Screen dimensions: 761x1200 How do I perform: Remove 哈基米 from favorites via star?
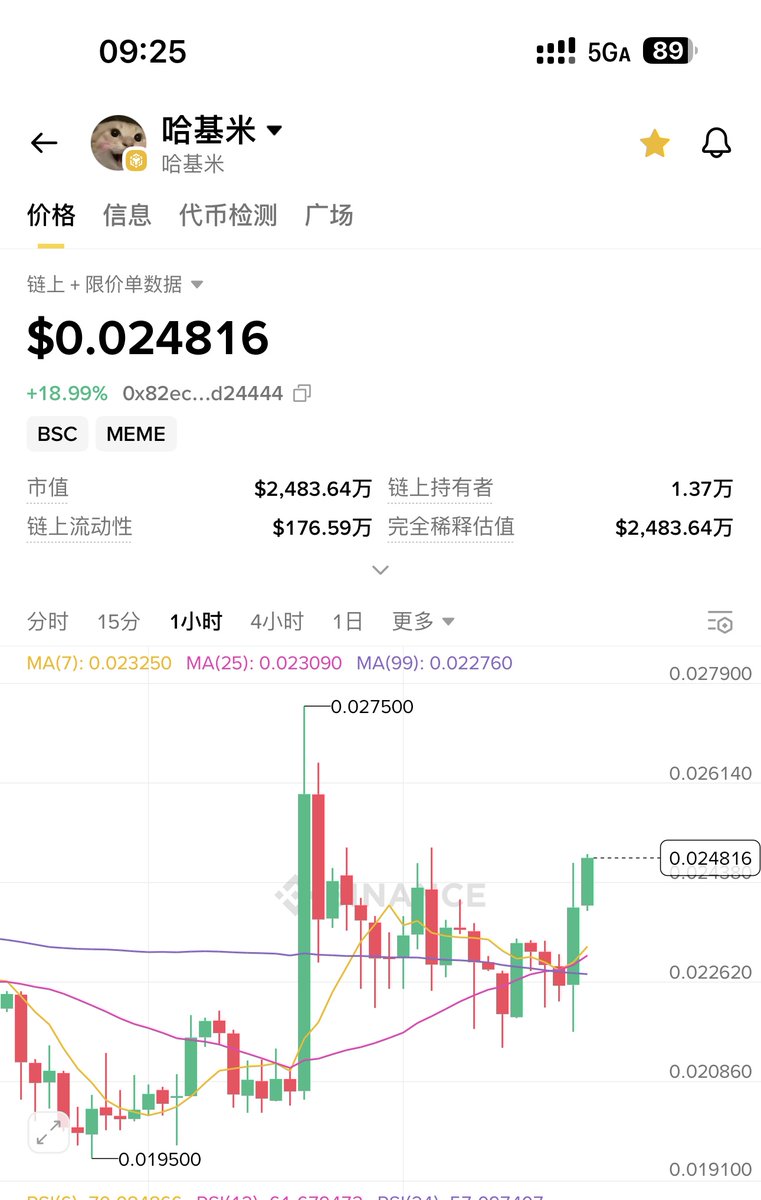(x=654, y=144)
